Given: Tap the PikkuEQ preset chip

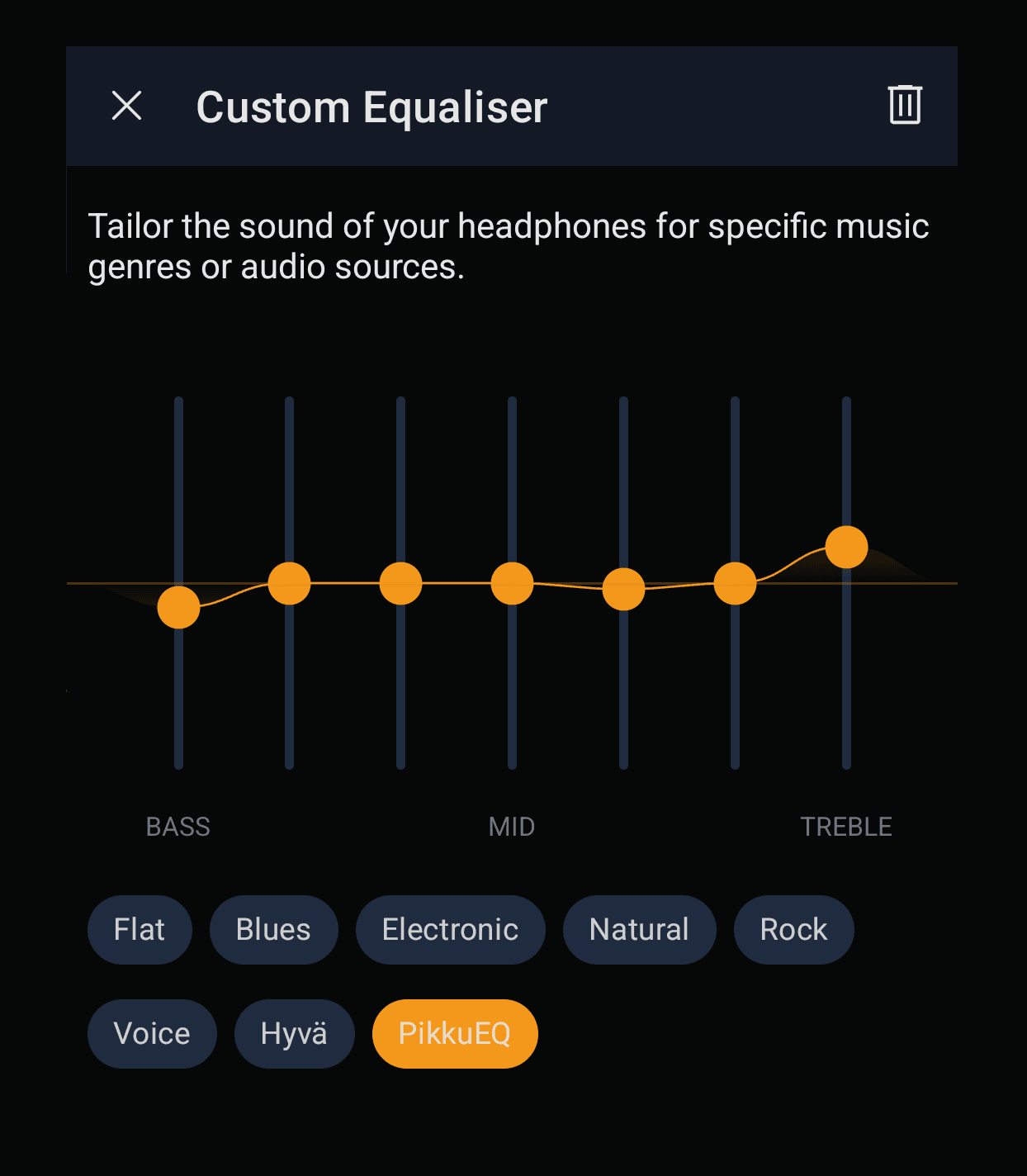Looking at the screenshot, I should [455, 1034].
